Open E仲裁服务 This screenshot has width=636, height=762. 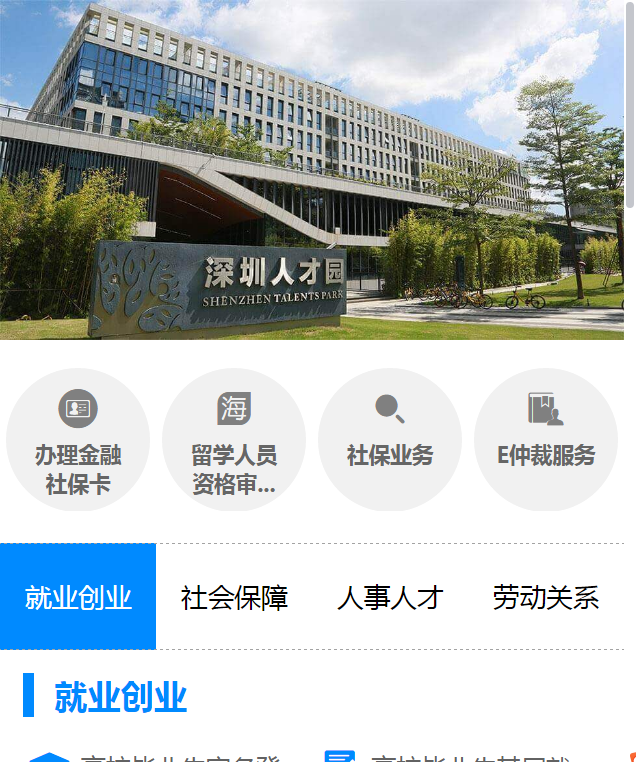546,440
